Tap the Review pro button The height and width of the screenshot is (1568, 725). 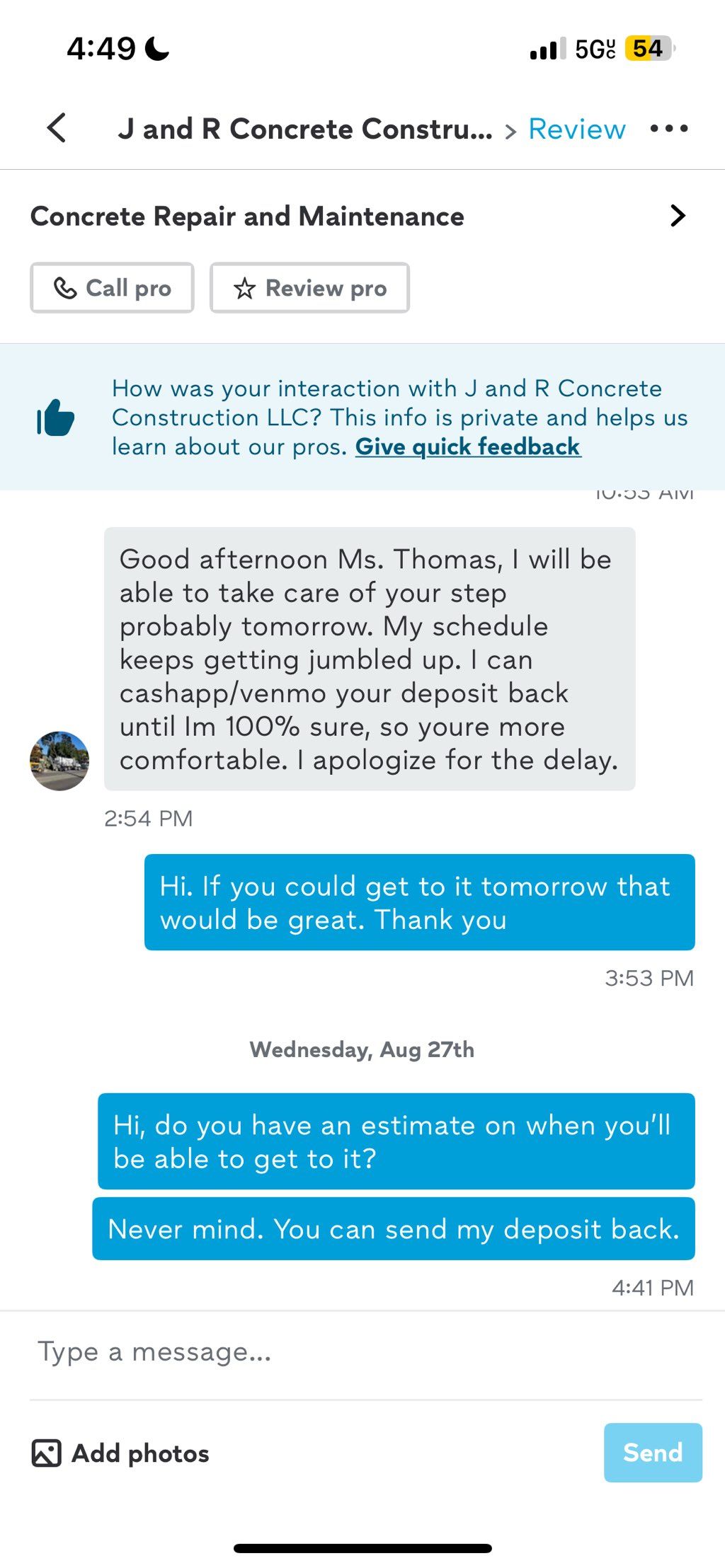point(309,288)
